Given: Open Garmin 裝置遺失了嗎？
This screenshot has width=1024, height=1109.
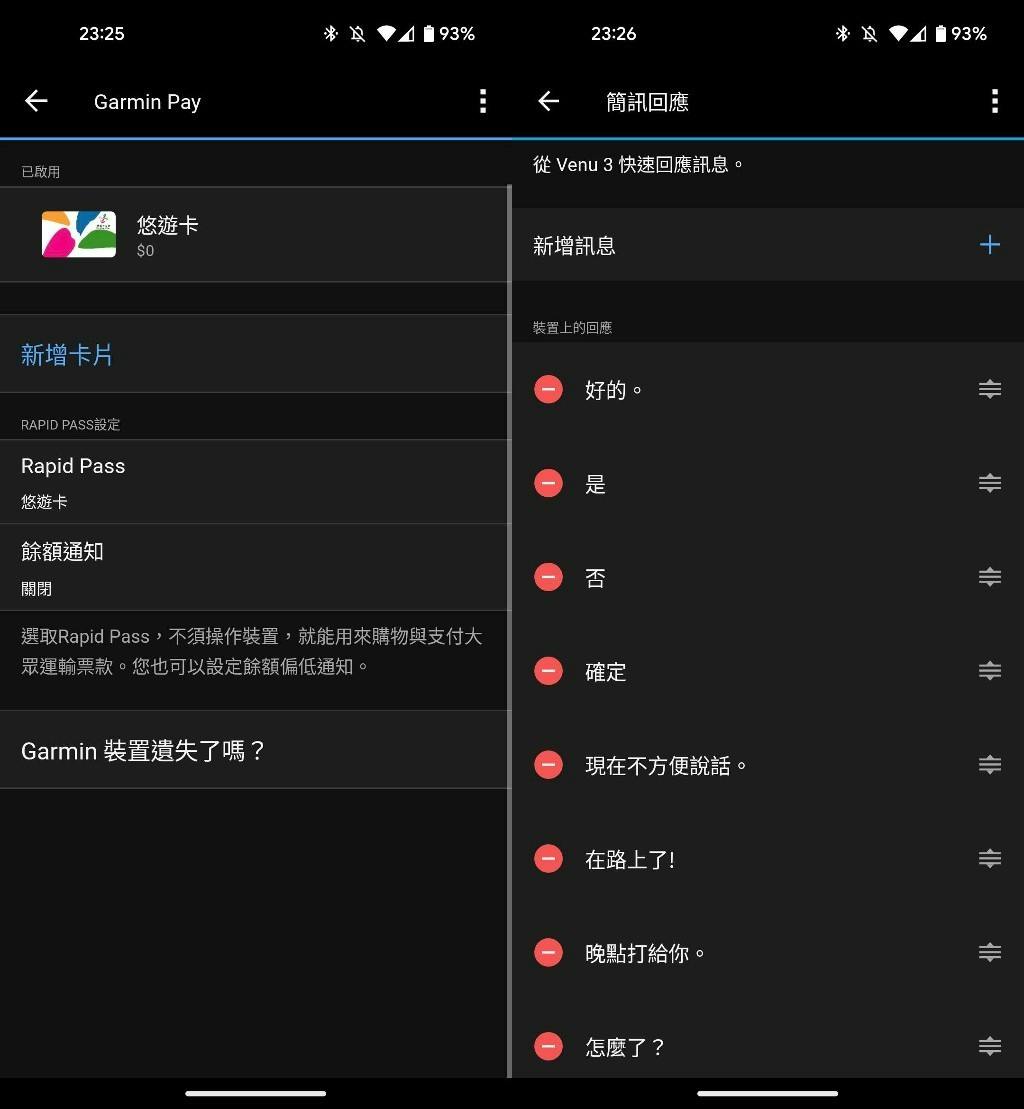Looking at the screenshot, I should [255, 750].
